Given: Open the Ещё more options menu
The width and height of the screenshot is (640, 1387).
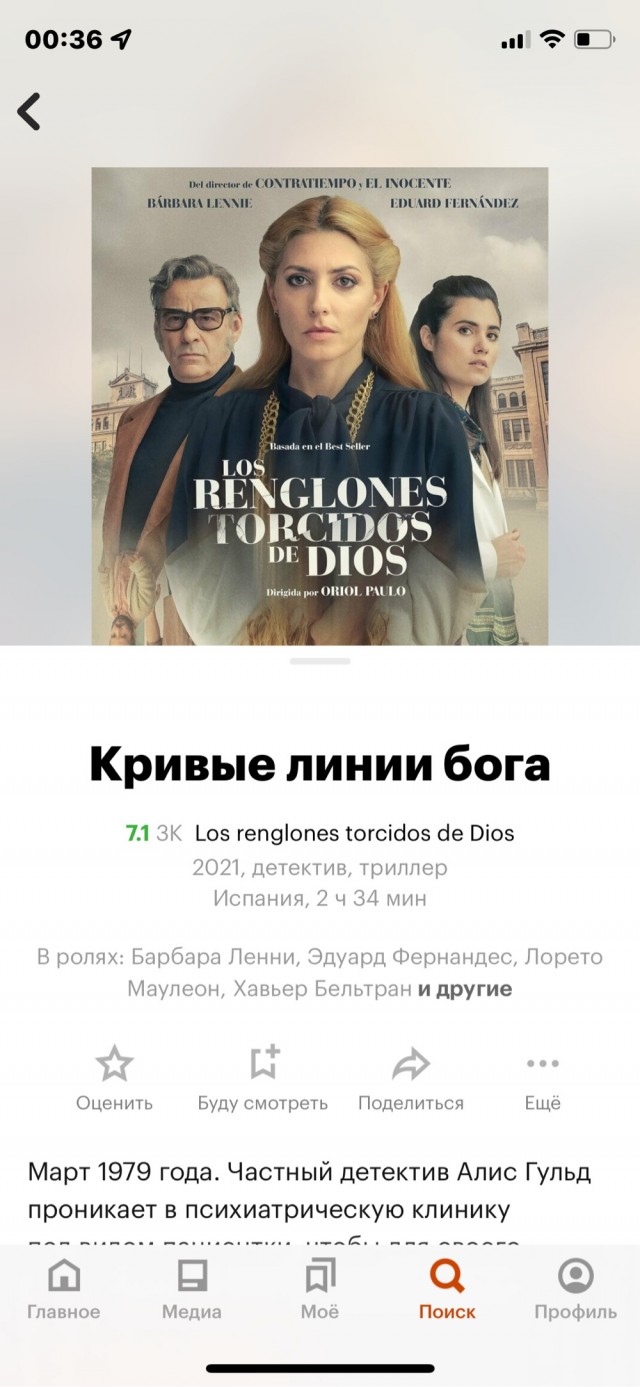Looking at the screenshot, I should [x=542, y=1077].
